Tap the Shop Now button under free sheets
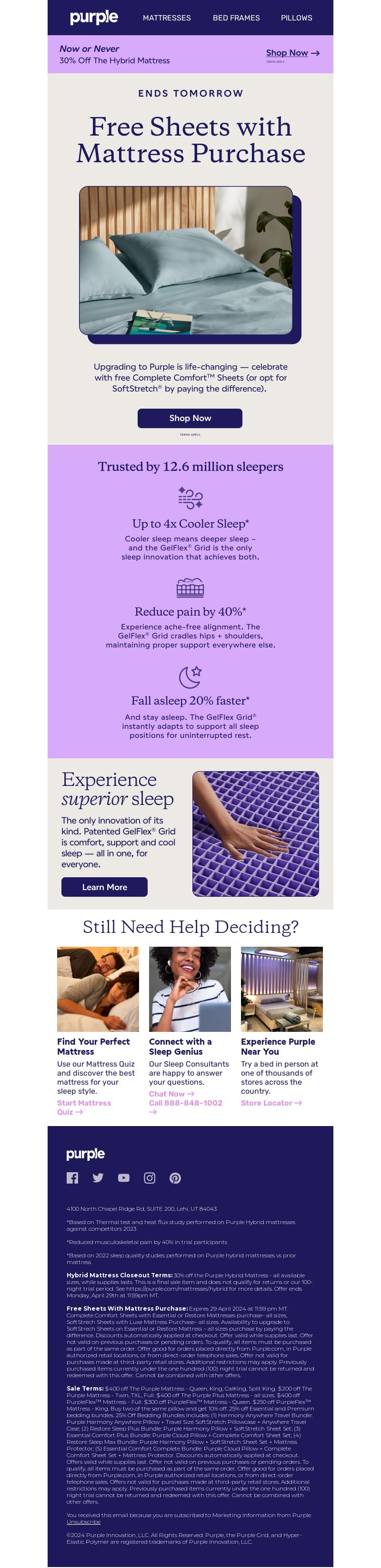Image resolution: width=381 pixels, height=1568 pixels. click(x=190, y=418)
